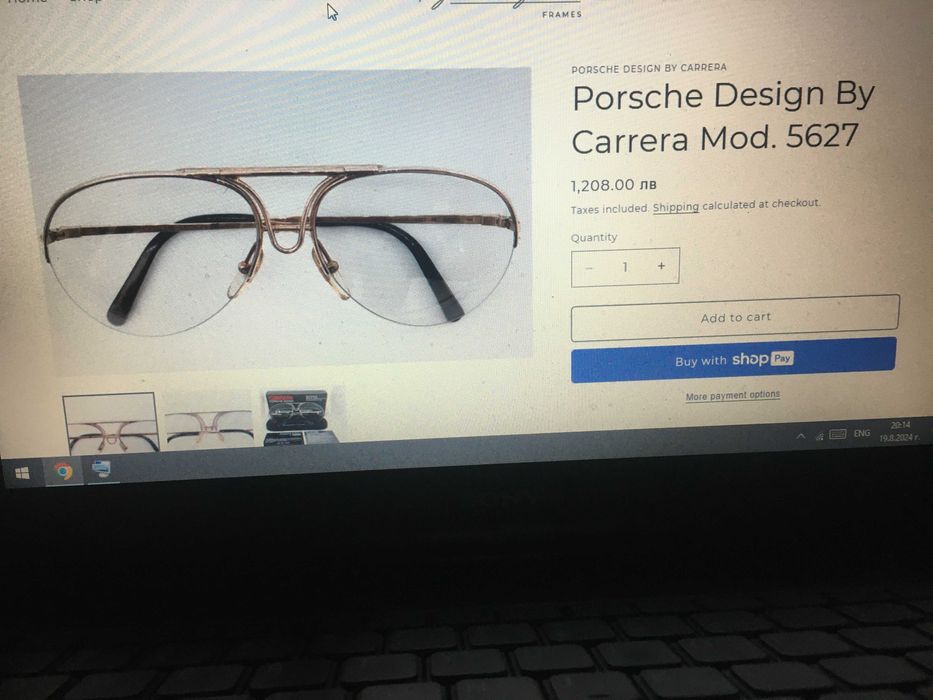The width and height of the screenshot is (933, 700).
Task: Open the Shipping policy link
Action: coord(676,207)
